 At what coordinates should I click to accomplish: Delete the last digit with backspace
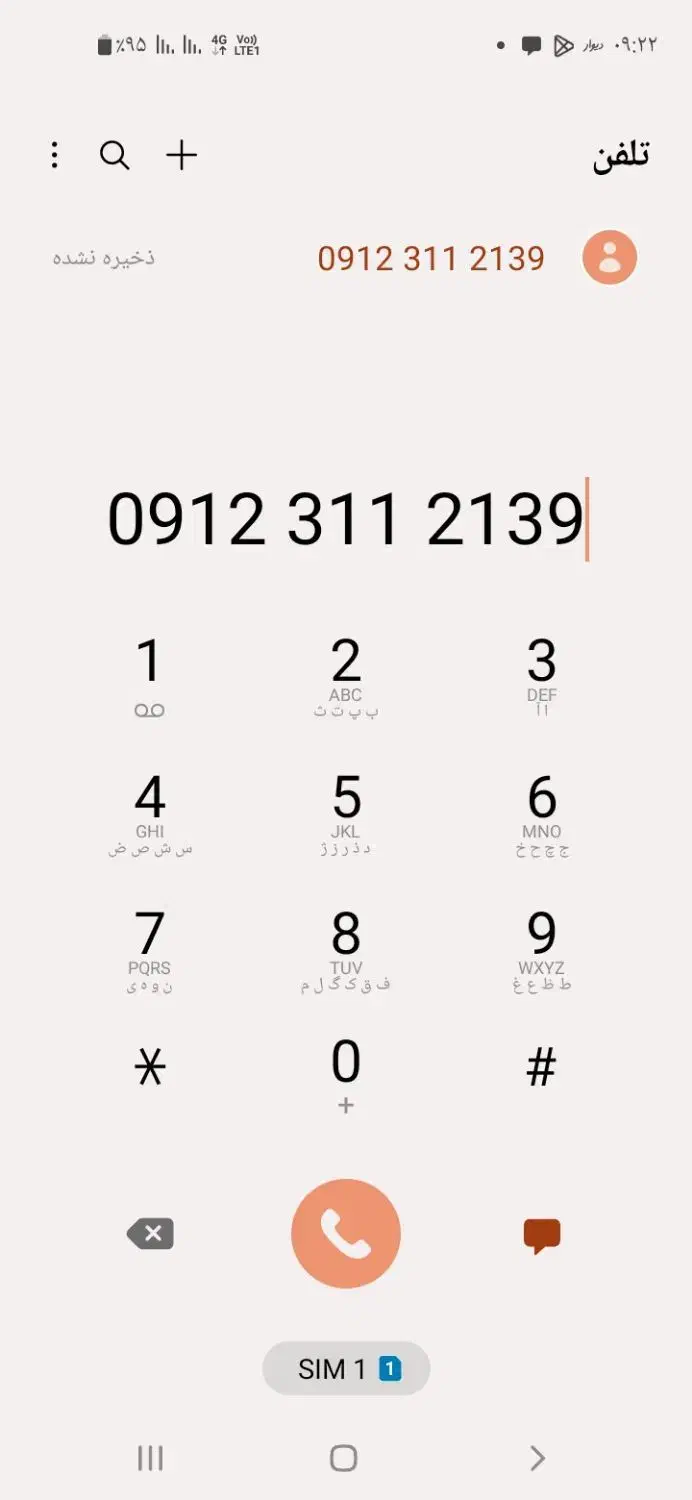[151, 1234]
